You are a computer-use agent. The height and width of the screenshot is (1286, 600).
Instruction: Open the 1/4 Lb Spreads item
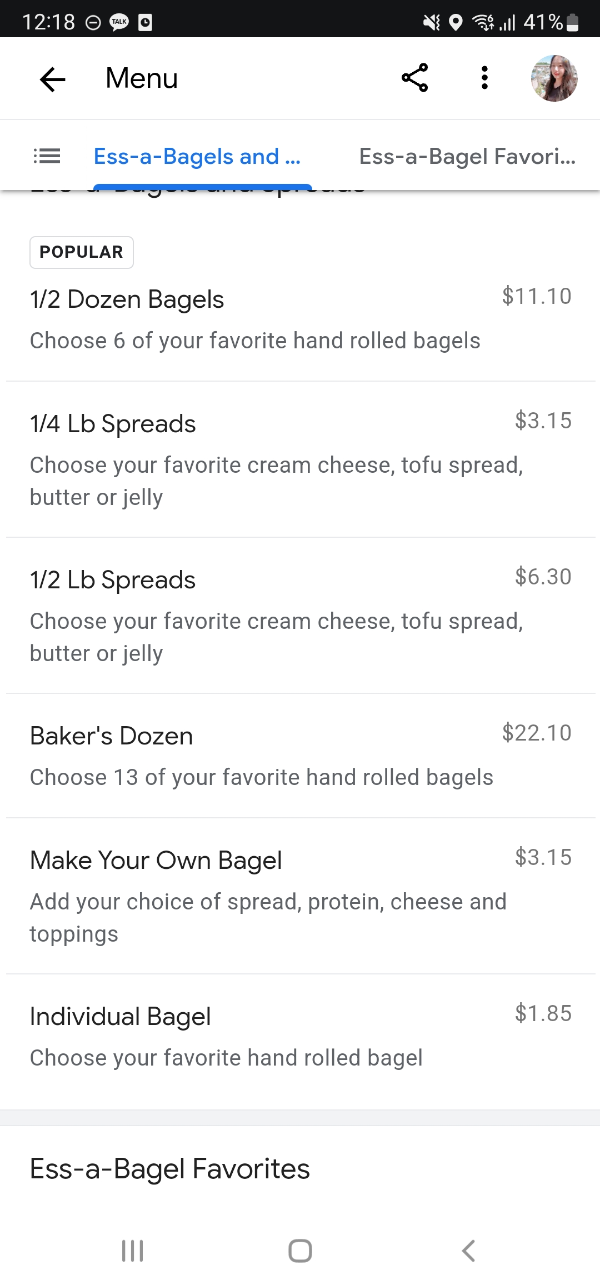click(300, 460)
